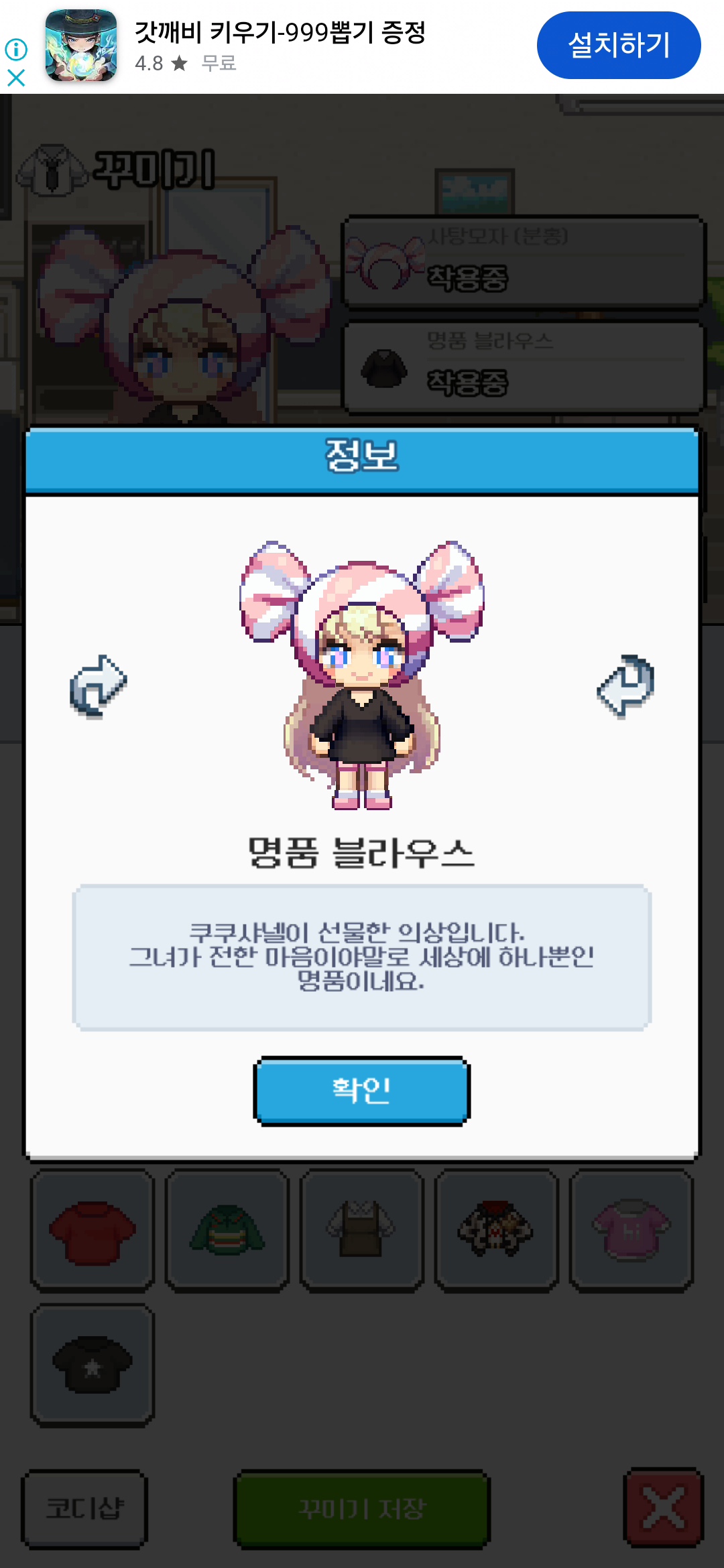The image size is (724, 1568).
Task: Tap 설치하기 to install the advertised game
Action: click(x=618, y=46)
